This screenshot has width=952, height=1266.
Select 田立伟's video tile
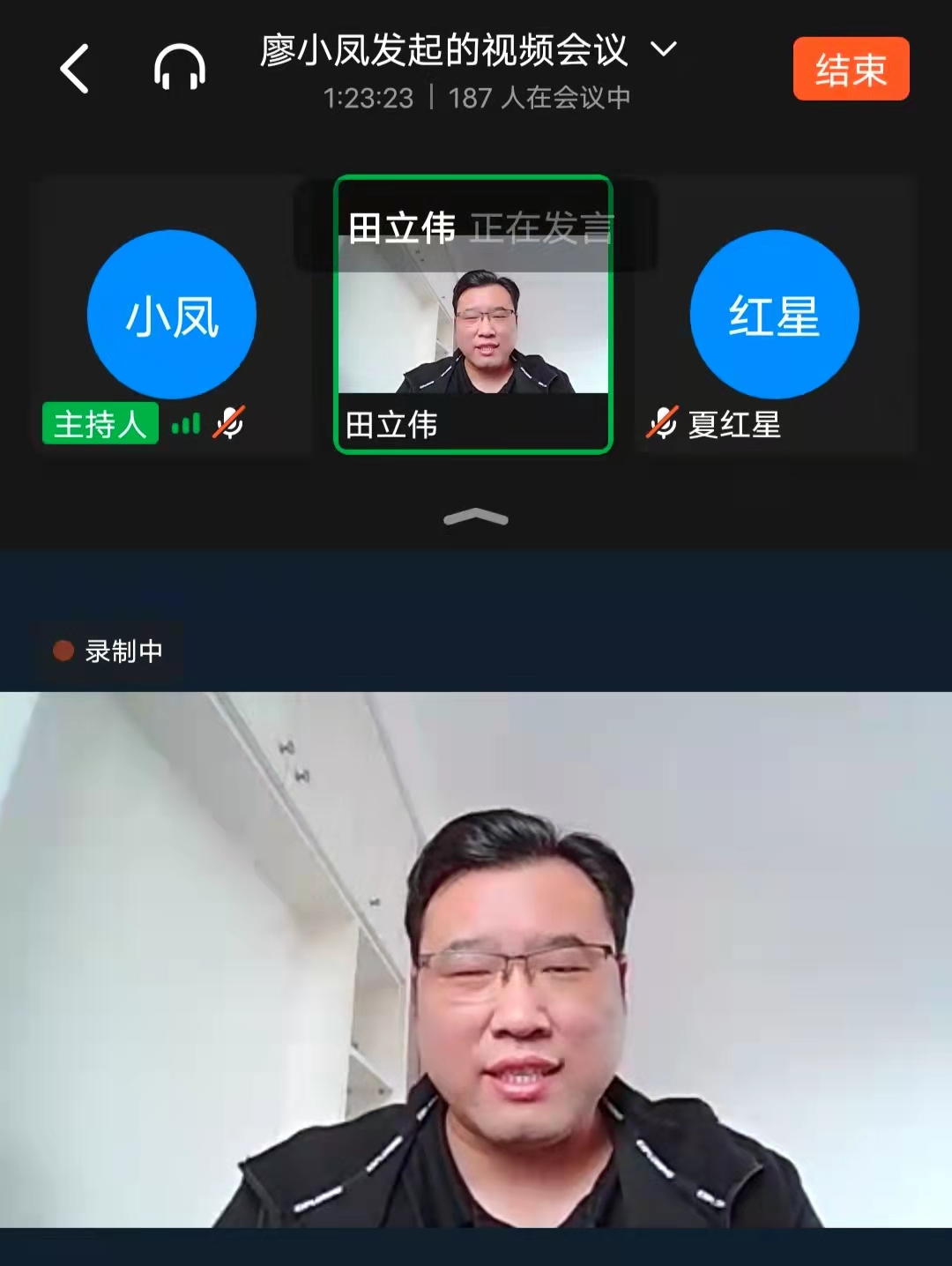click(x=473, y=331)
